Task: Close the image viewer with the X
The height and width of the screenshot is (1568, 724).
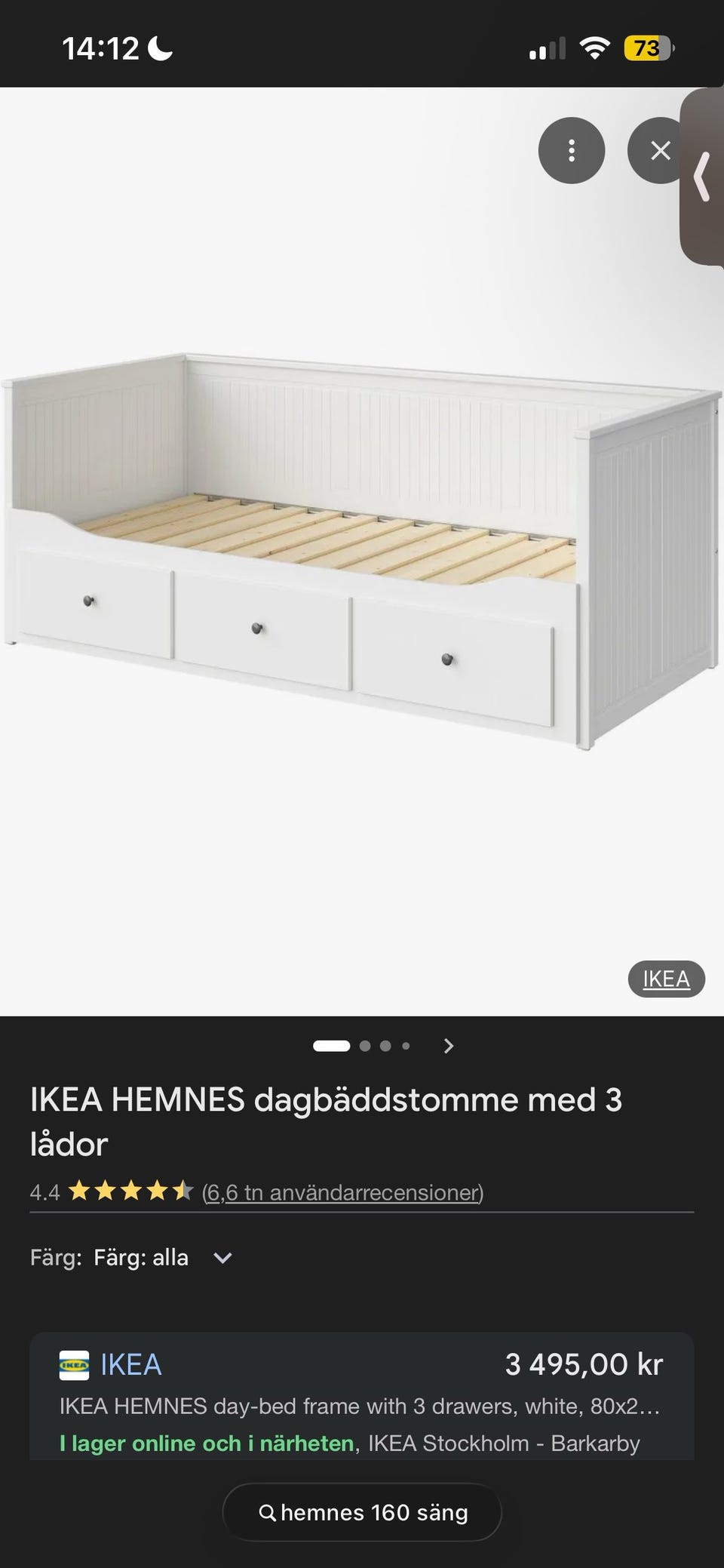Action: [661, 151]
